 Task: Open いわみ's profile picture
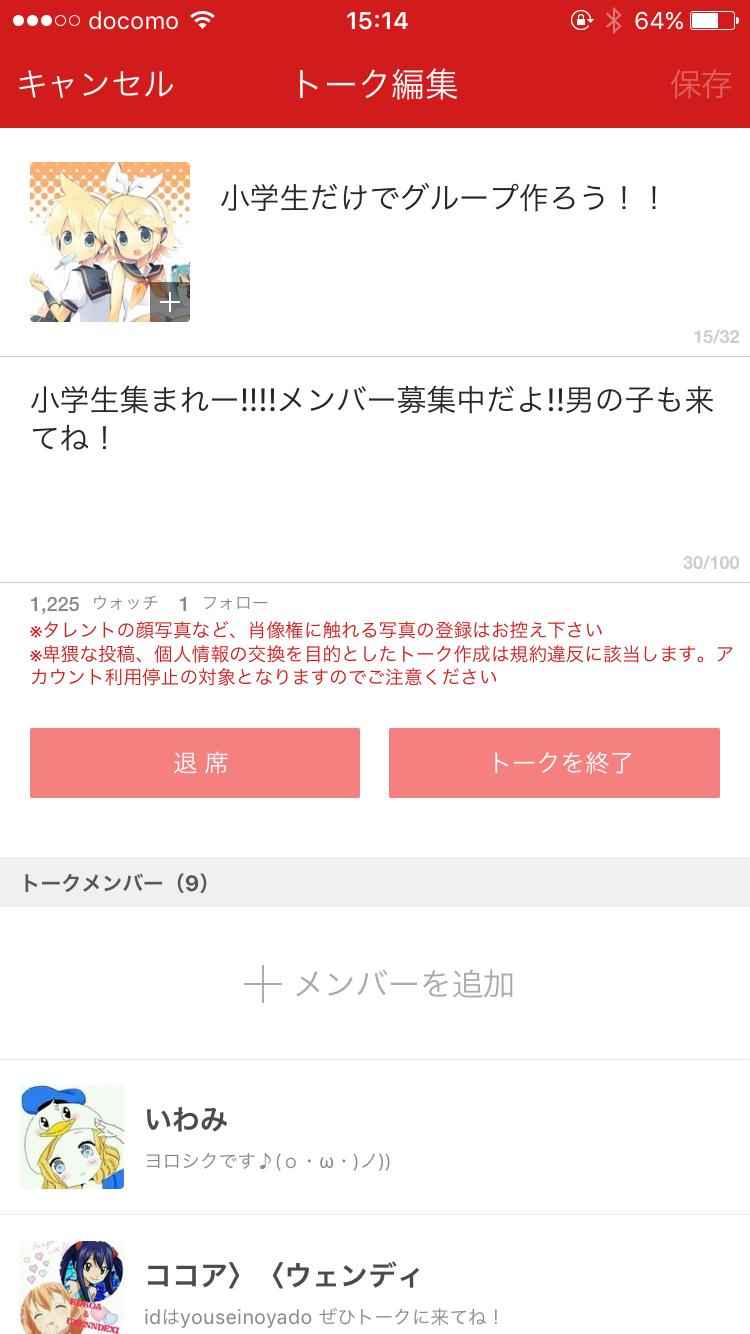coord(71,1136)
